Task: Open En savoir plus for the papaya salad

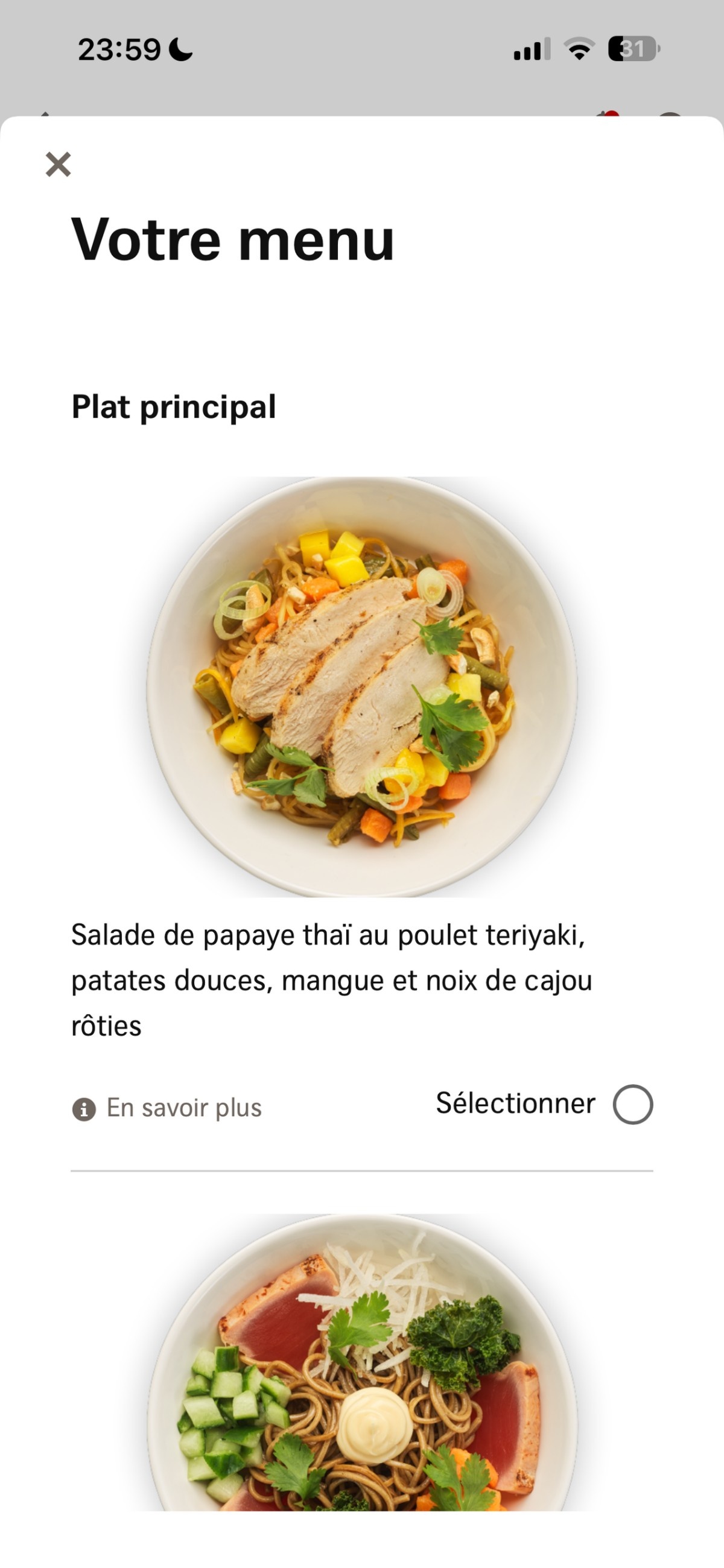Action: (x=167, y=1108)
